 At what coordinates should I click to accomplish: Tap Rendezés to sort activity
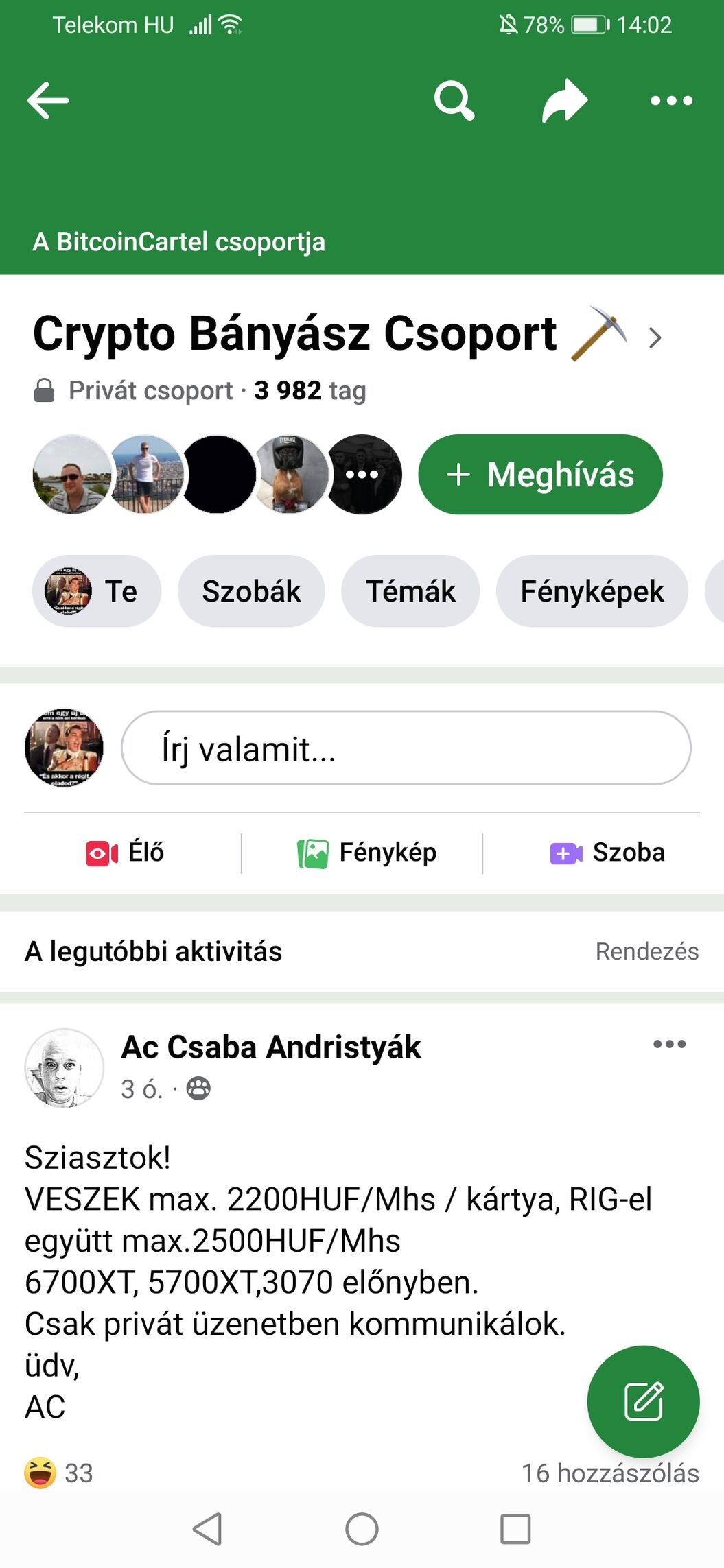tap(646, 951)
